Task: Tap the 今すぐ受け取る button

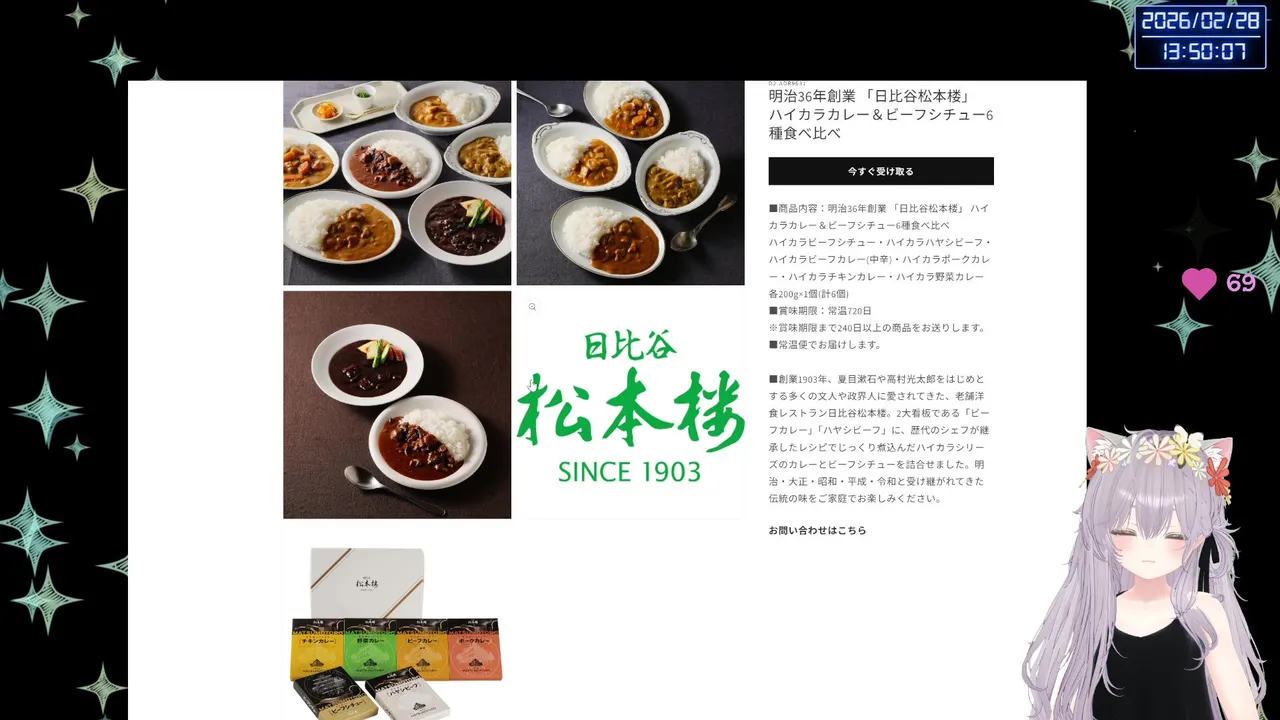Action: (x=880, y=171)
